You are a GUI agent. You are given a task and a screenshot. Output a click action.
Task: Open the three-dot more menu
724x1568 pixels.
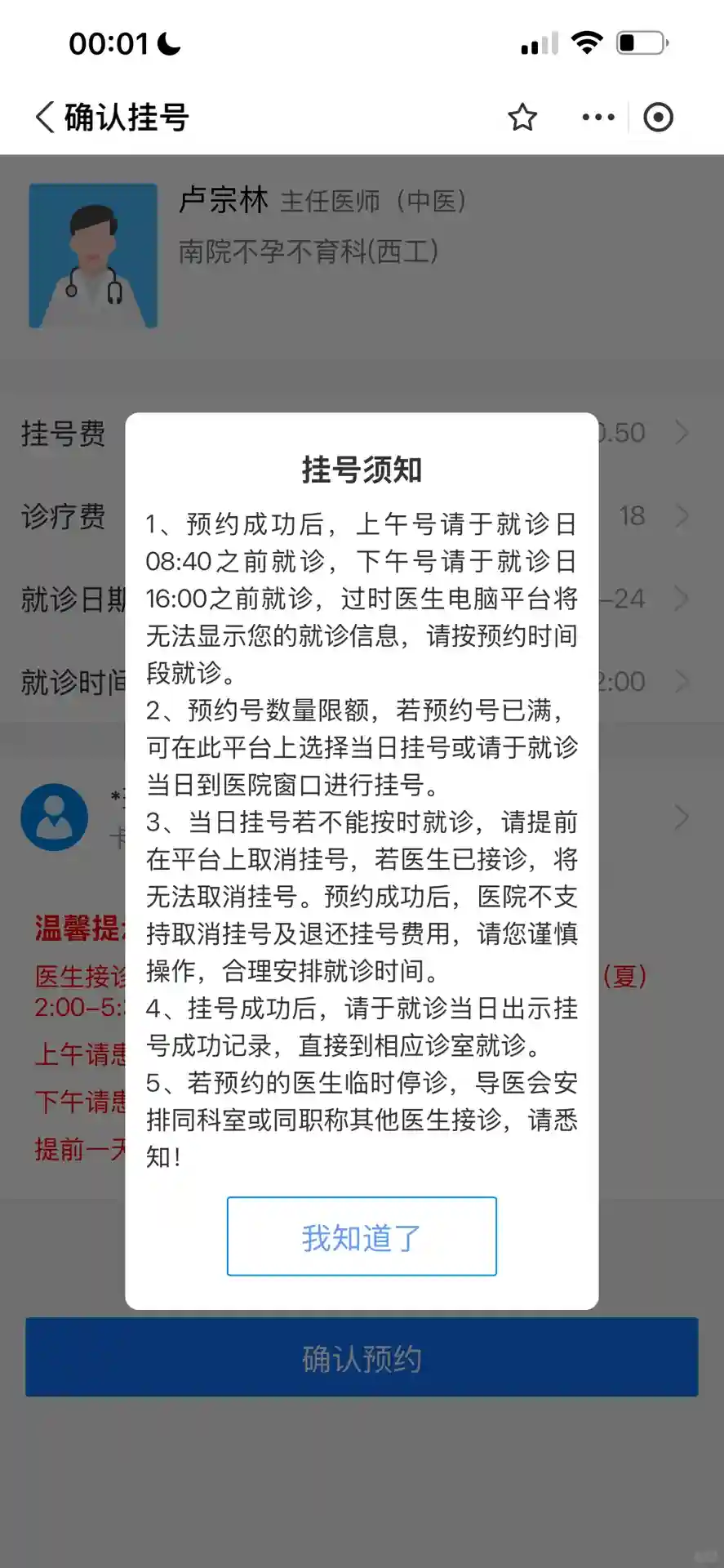point(598,118)
